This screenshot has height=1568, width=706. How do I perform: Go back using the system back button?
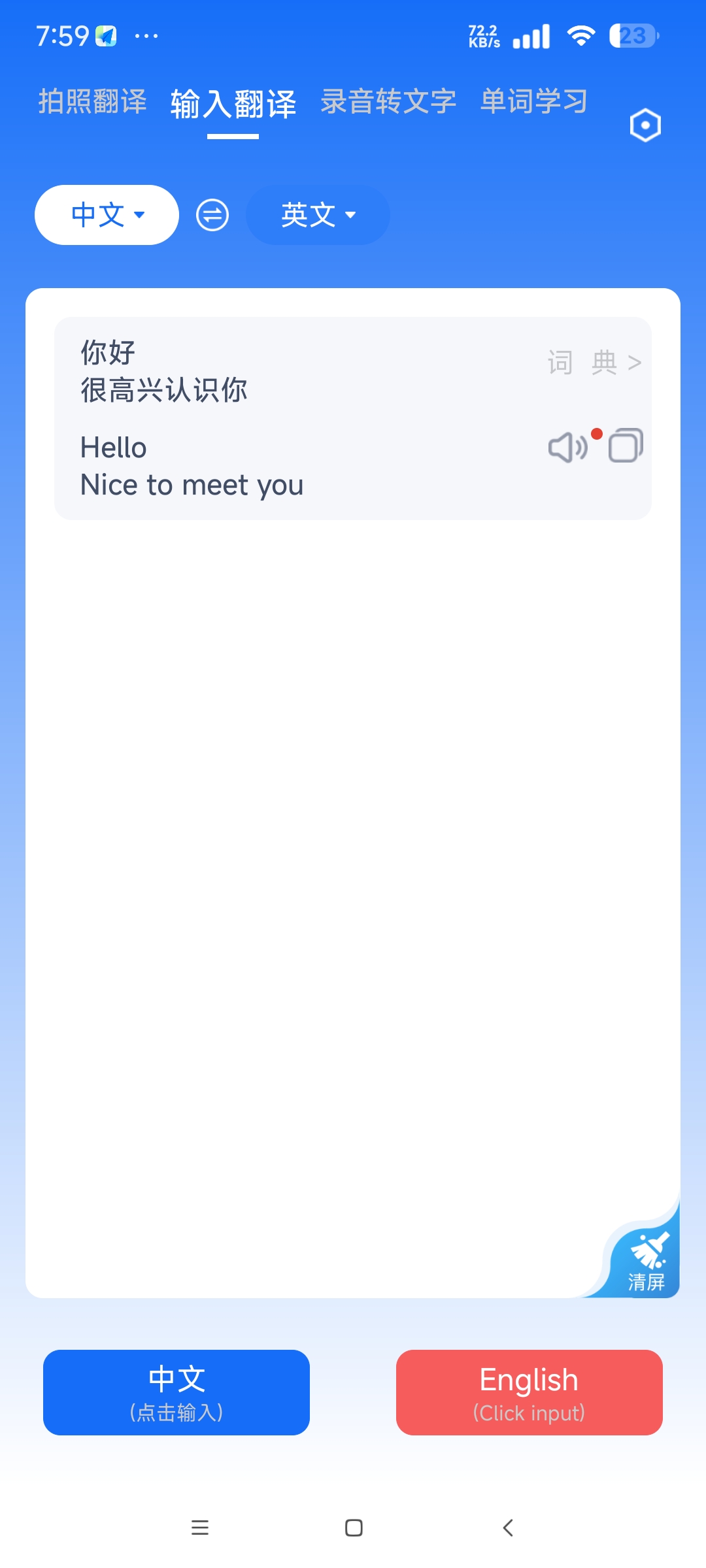508,1527
